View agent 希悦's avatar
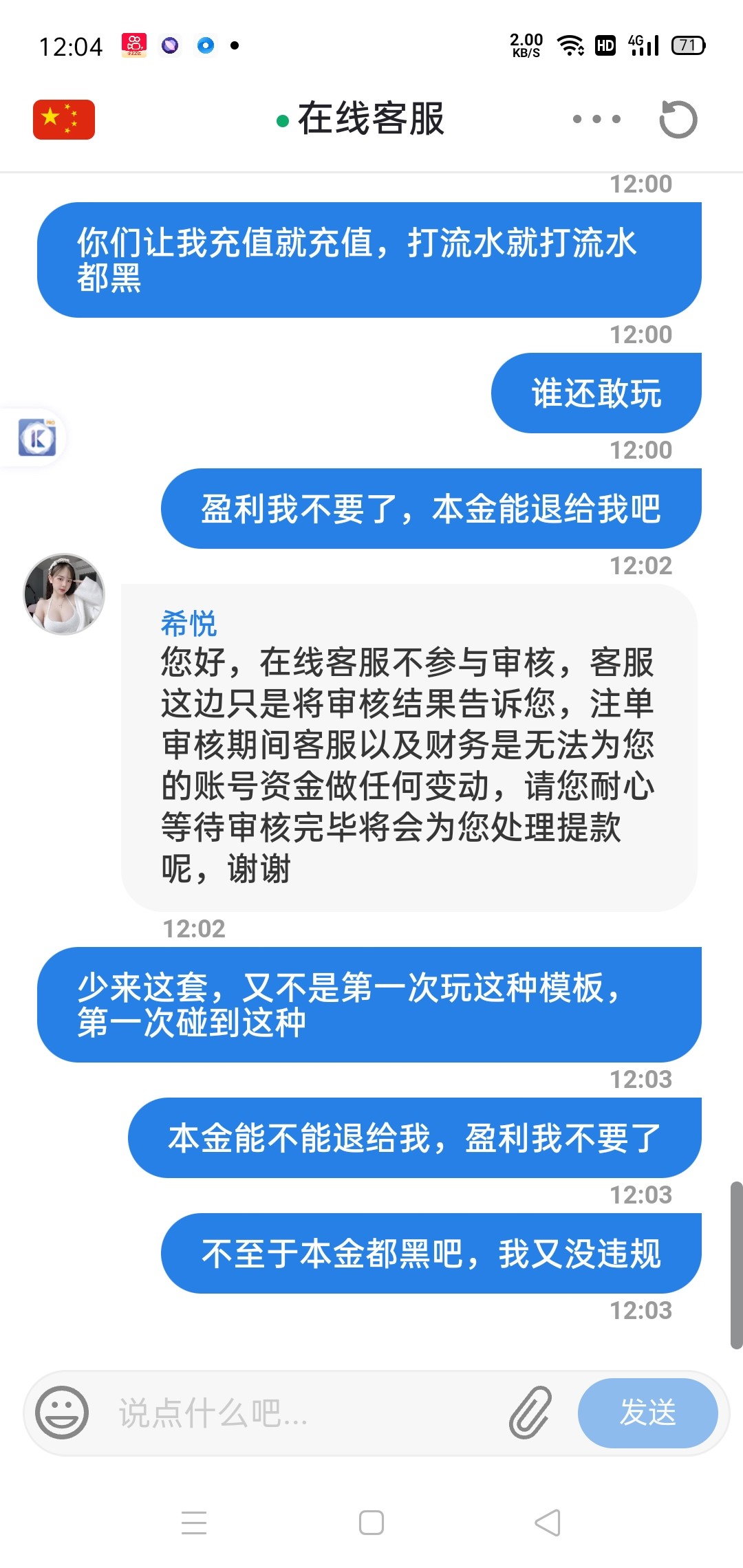This screenshot has width=743, height=1568. 65,594
